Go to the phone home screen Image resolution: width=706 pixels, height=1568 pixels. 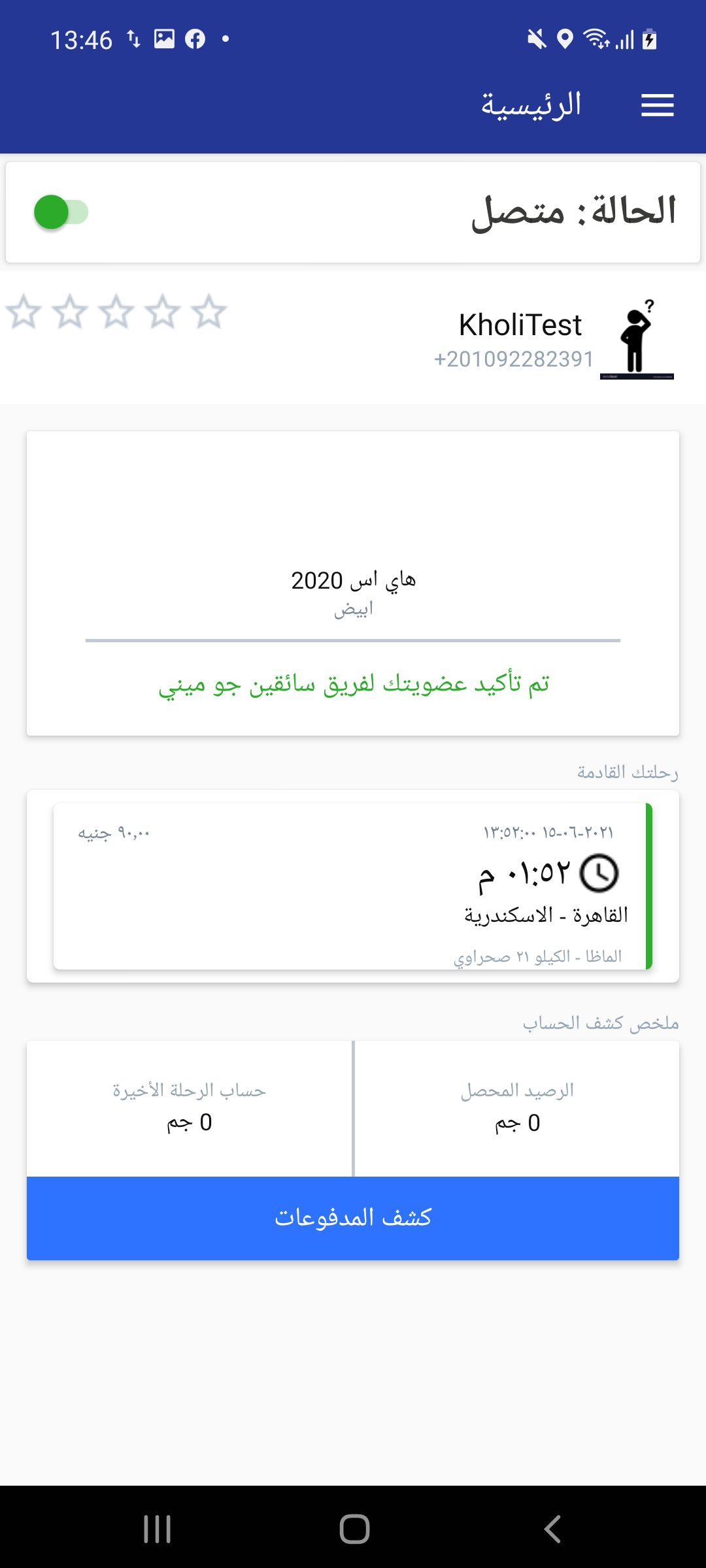(354, 1529)
